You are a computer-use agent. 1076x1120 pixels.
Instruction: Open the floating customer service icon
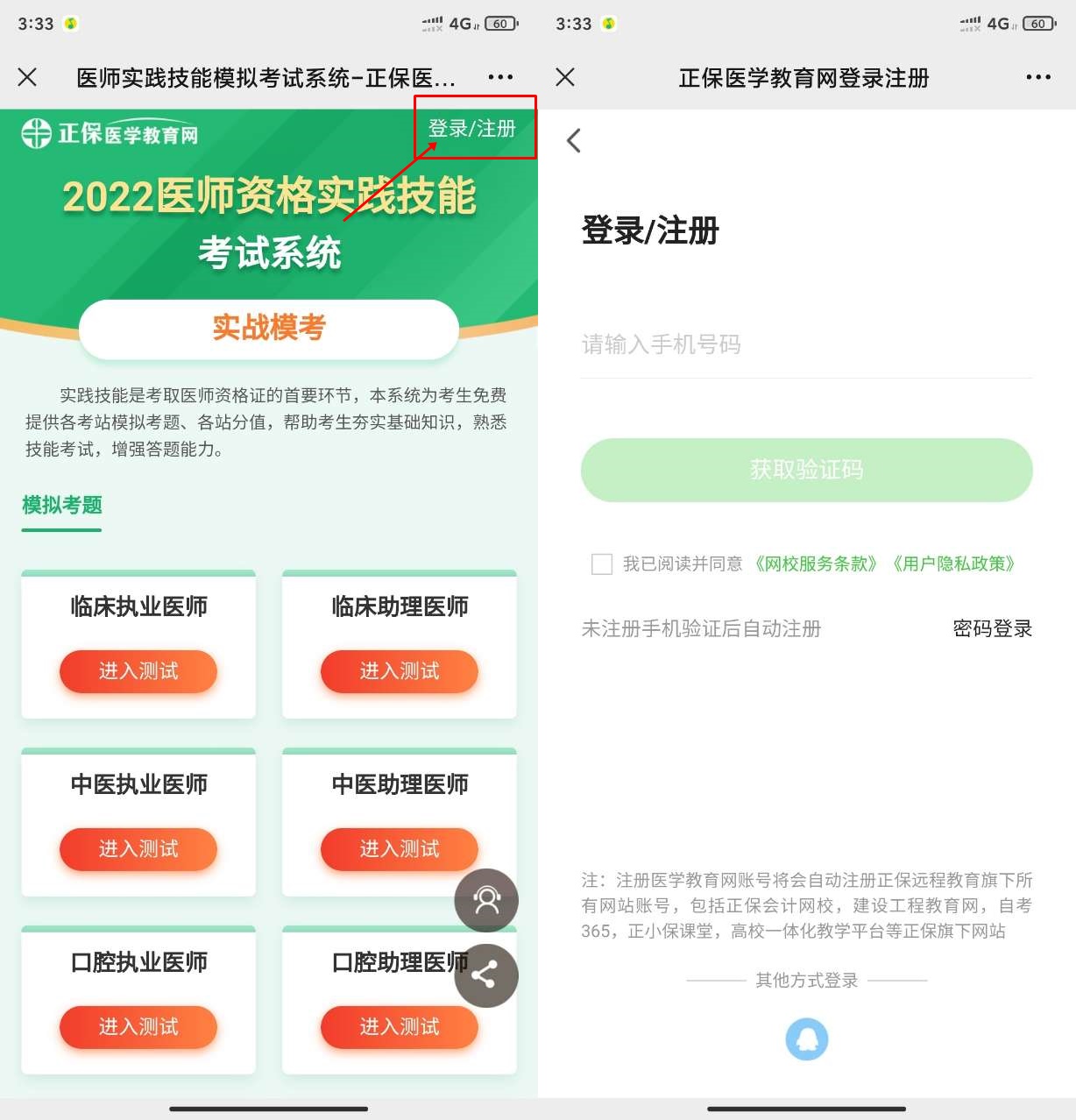486,900
